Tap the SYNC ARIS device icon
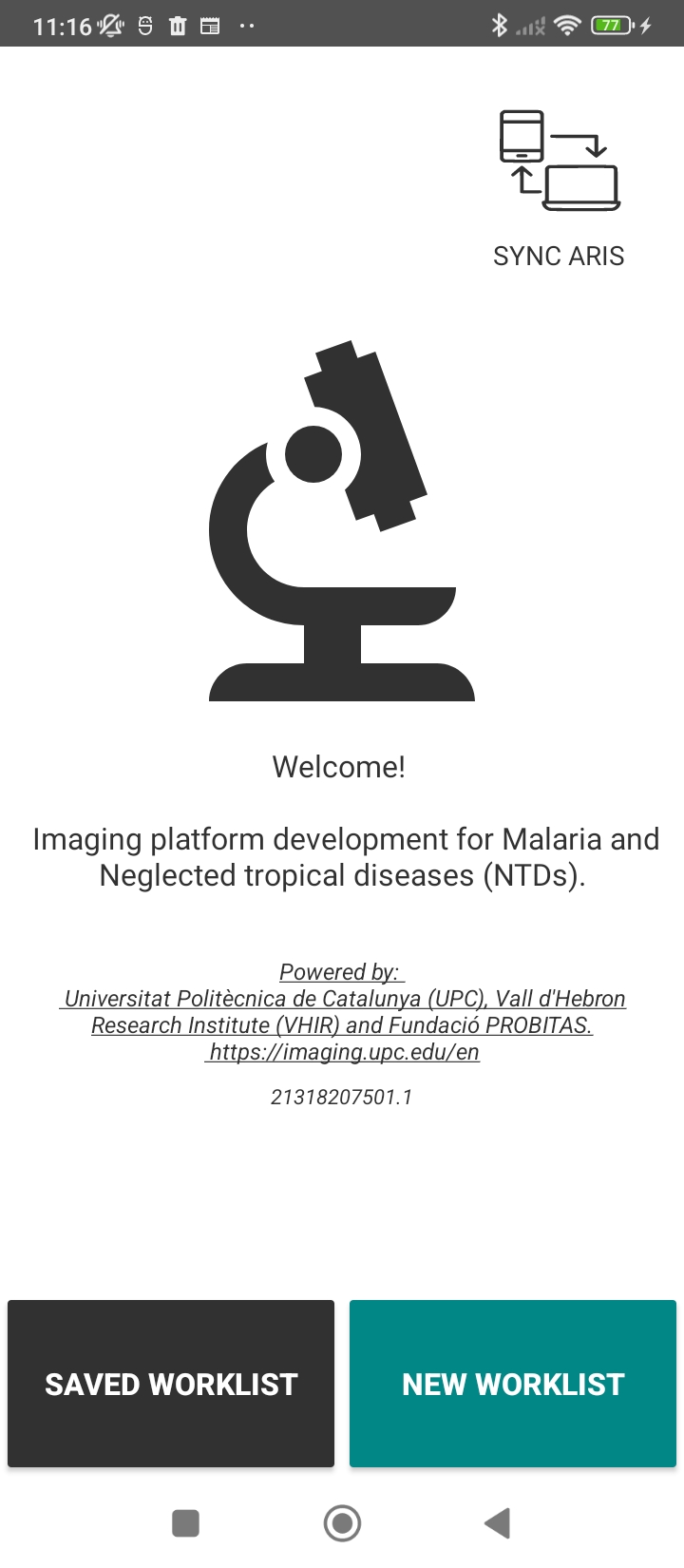 [x=560, y=161]
